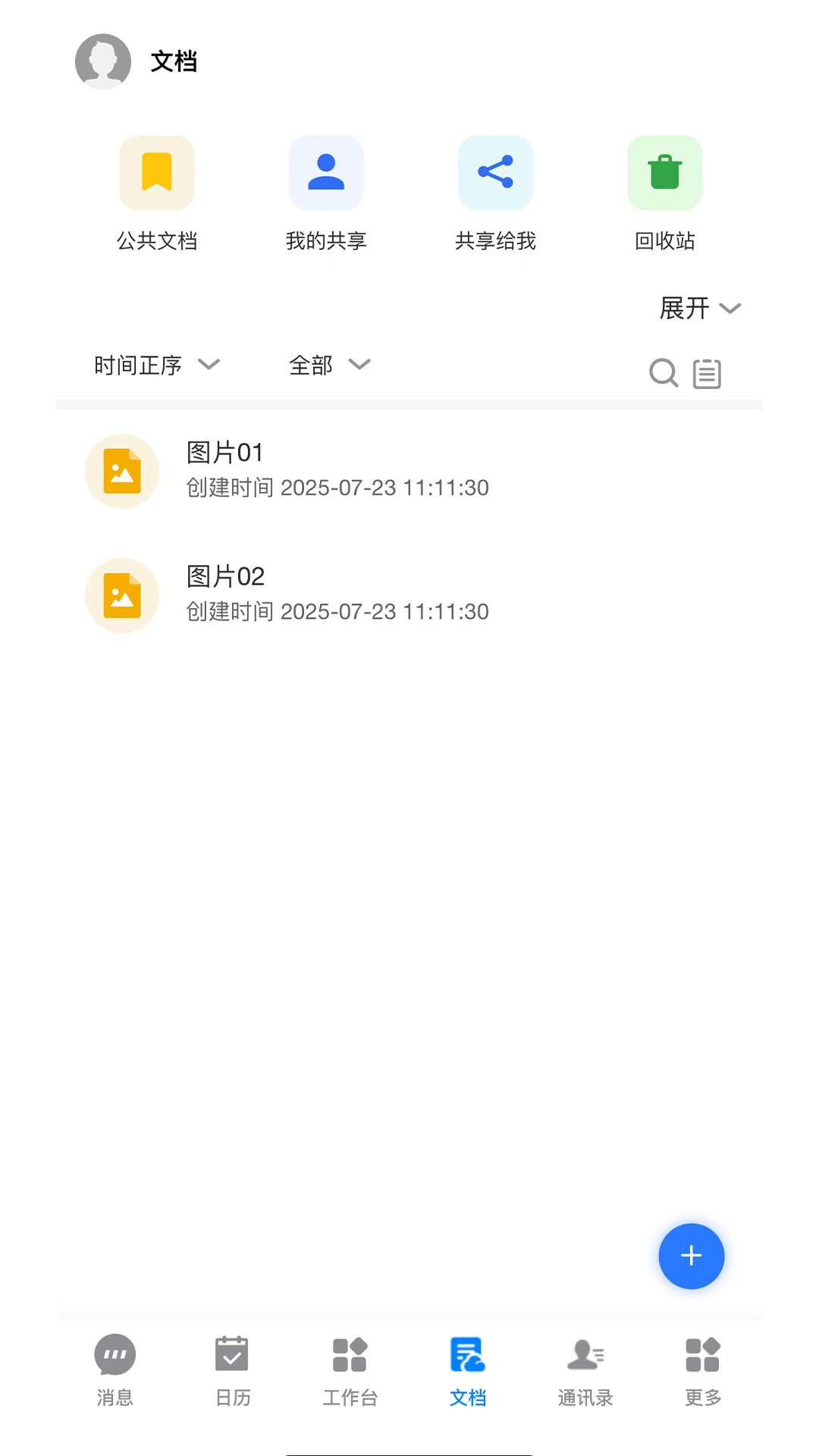Screen dimensions: 819x1456
Task: Open the file 图片01
Action: [x=337, y=470]
